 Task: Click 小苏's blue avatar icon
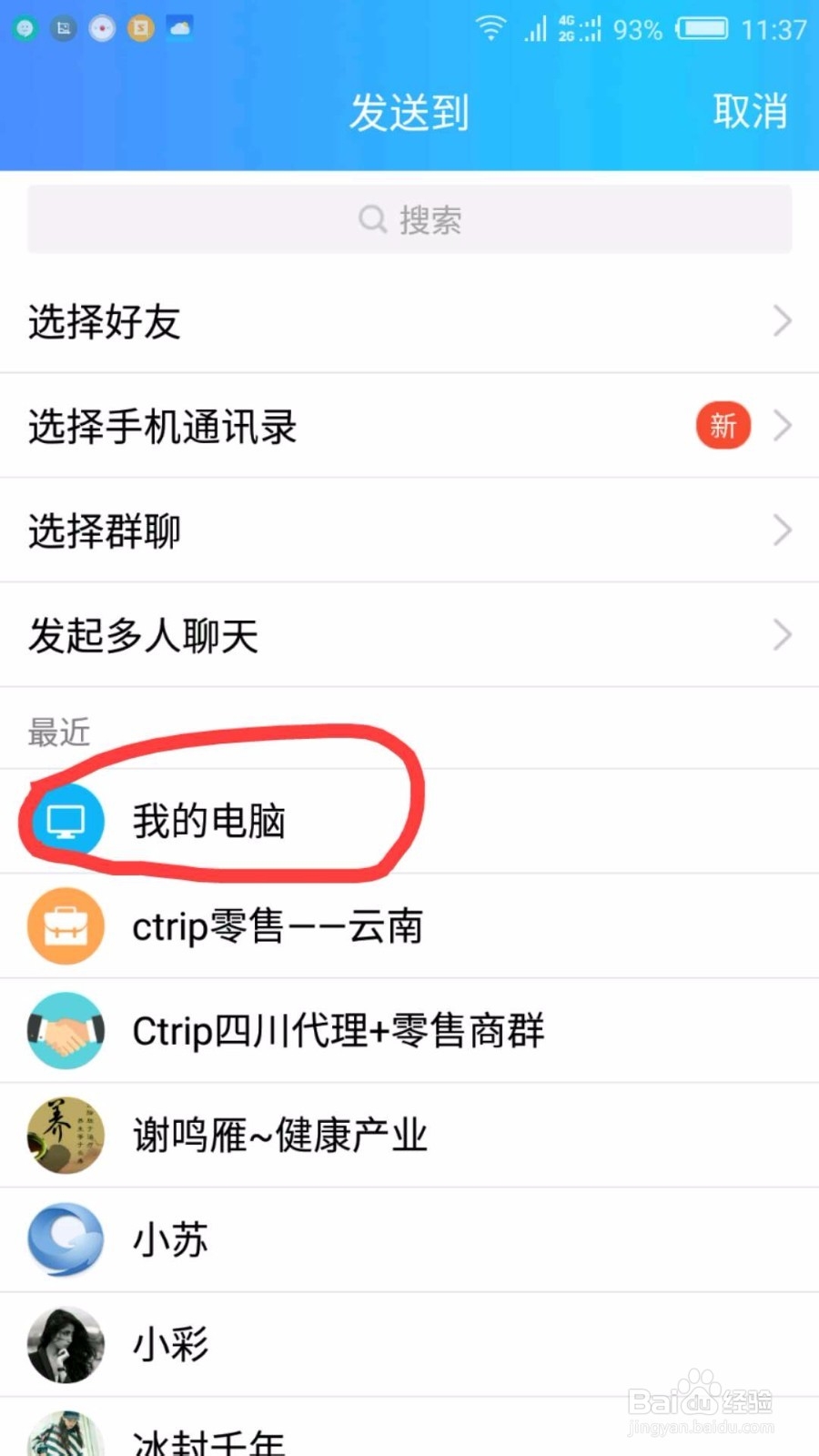click(66, 1239)
